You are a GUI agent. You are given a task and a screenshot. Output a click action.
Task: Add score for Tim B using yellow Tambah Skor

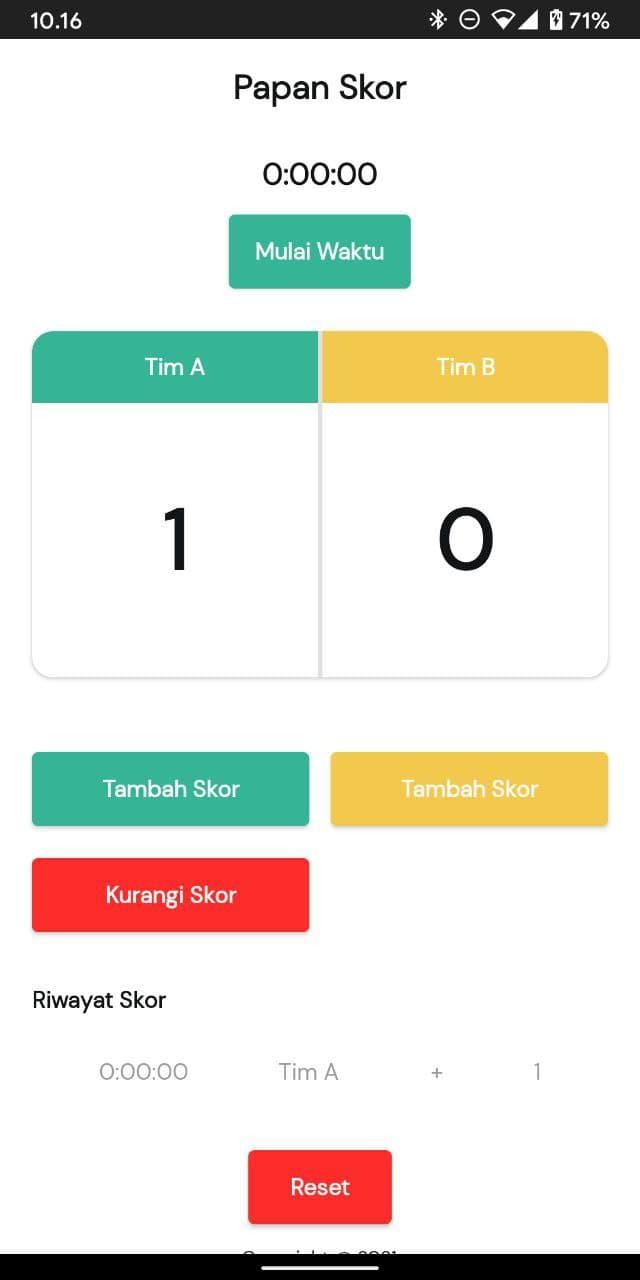coord(469,789)
